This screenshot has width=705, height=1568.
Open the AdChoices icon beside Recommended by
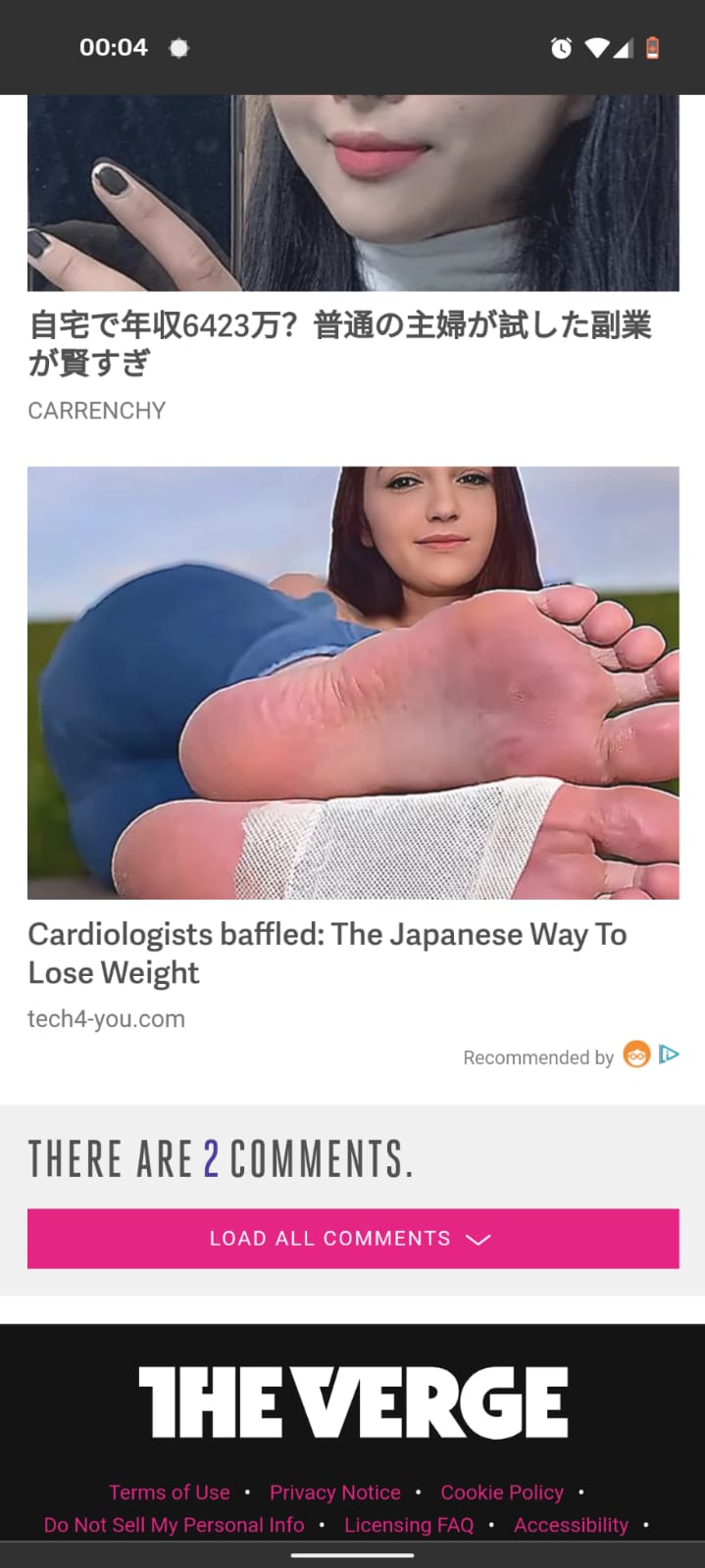(670, 1055)
